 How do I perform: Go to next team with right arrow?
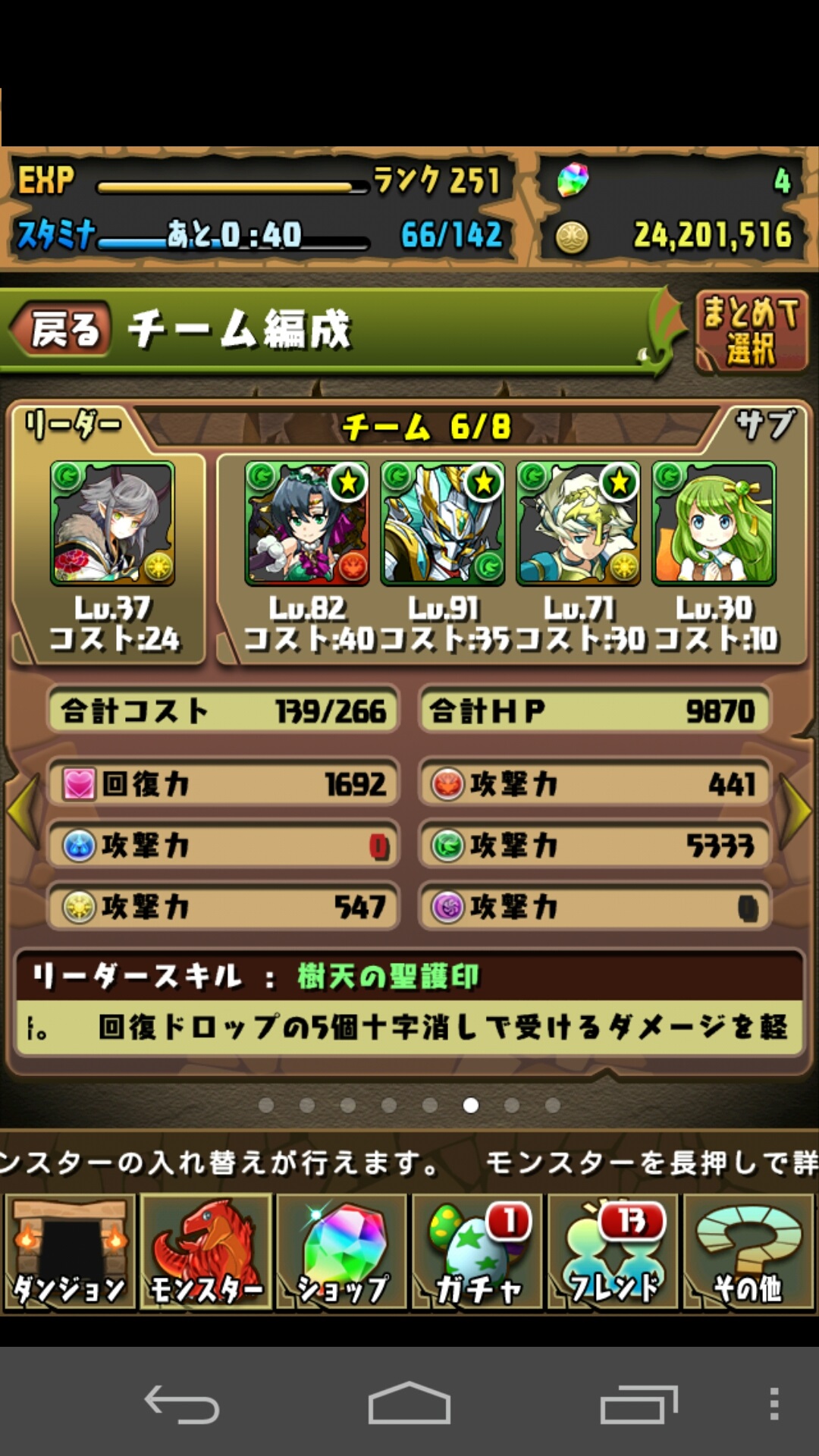(x=796, y=810)
